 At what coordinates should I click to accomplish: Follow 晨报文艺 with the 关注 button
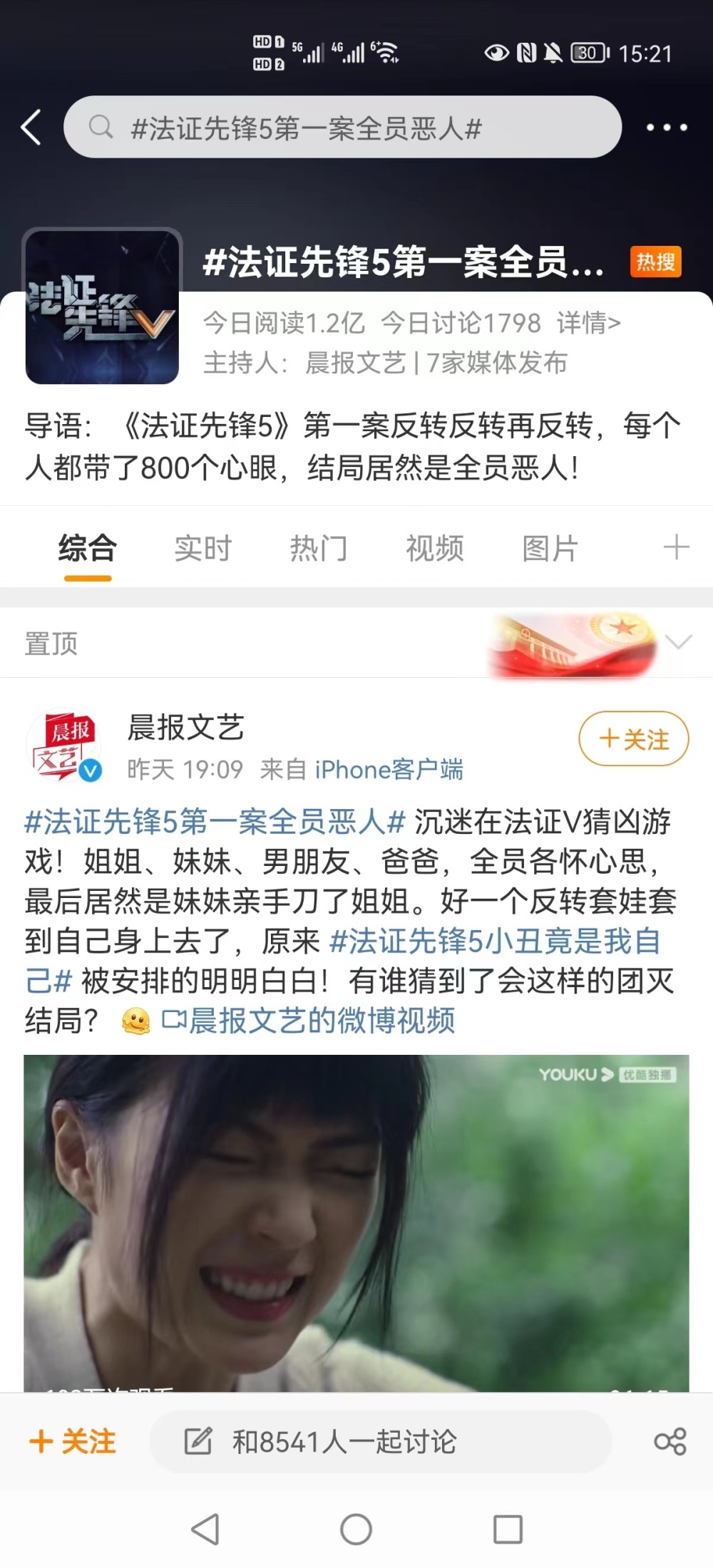[634, 738]
